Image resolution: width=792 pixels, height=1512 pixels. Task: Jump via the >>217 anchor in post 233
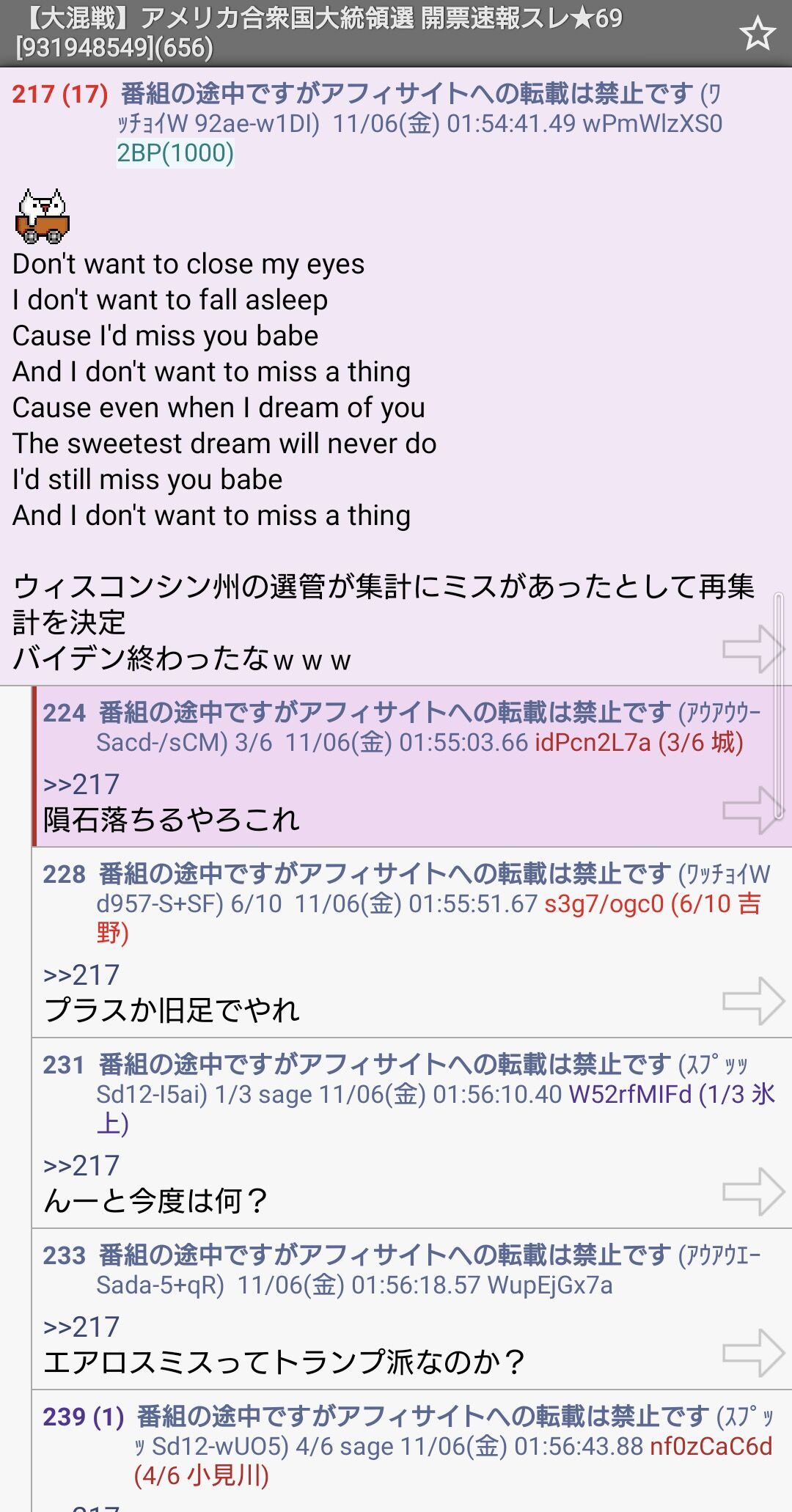81,1327
